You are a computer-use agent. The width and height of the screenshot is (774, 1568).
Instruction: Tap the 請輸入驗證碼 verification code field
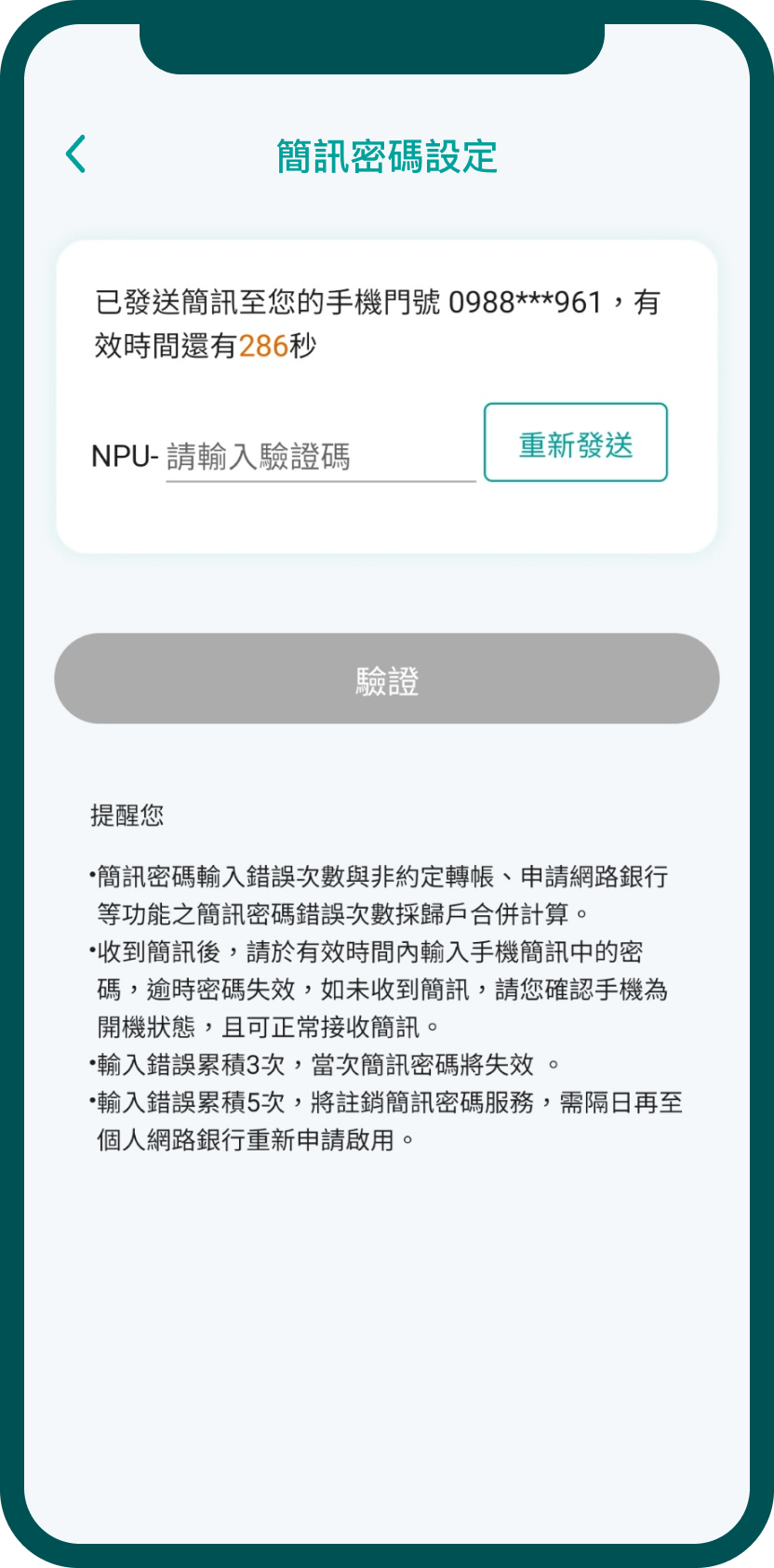pyautogui.click(x=319, y=457)
